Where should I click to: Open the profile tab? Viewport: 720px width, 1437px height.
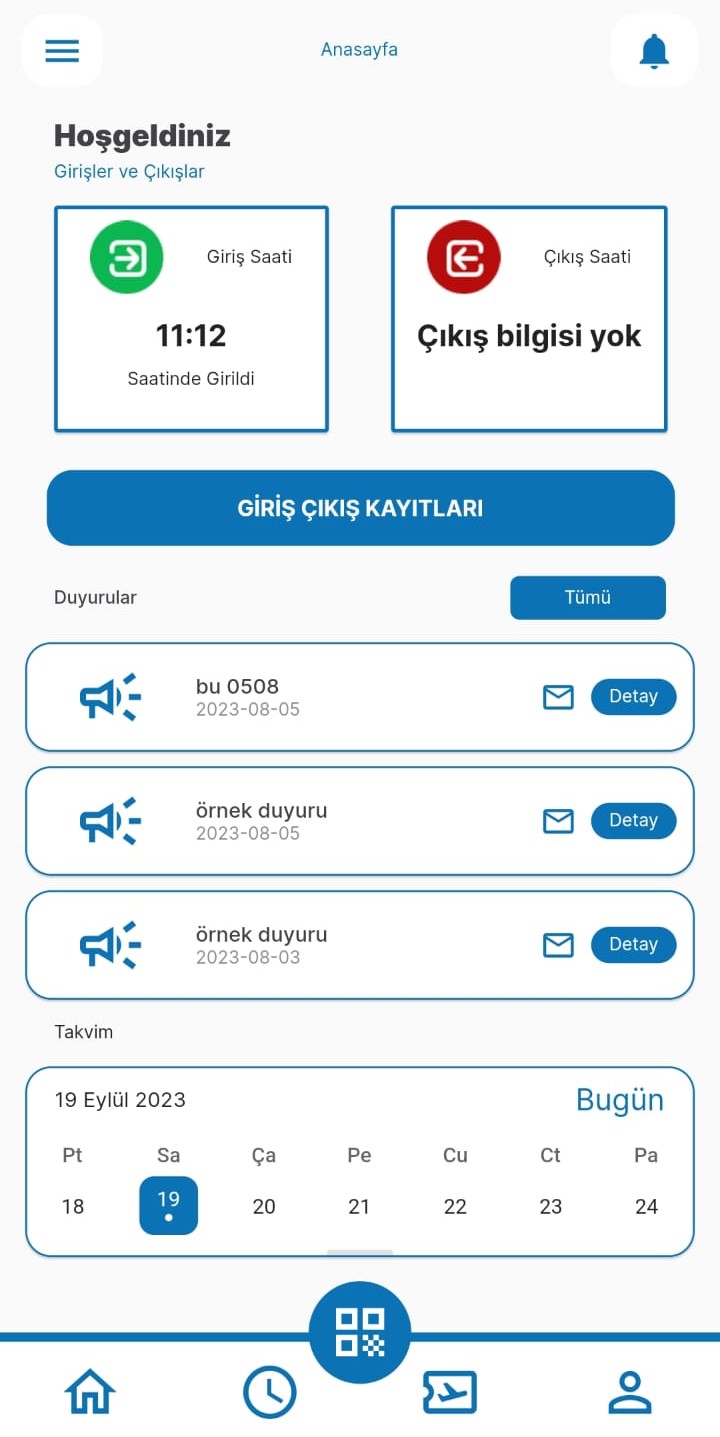630,1391
